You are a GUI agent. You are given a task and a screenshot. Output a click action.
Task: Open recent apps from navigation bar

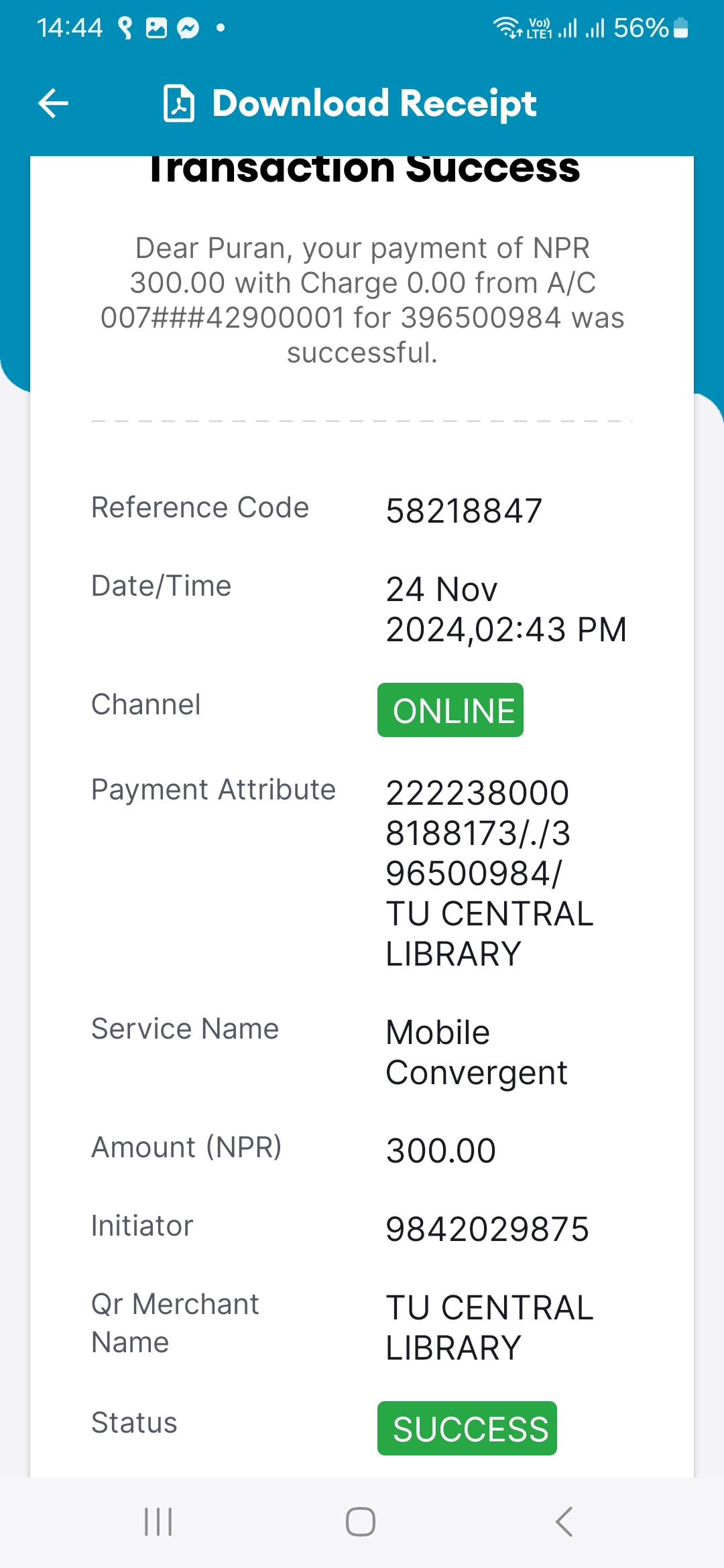(159, 1522)
